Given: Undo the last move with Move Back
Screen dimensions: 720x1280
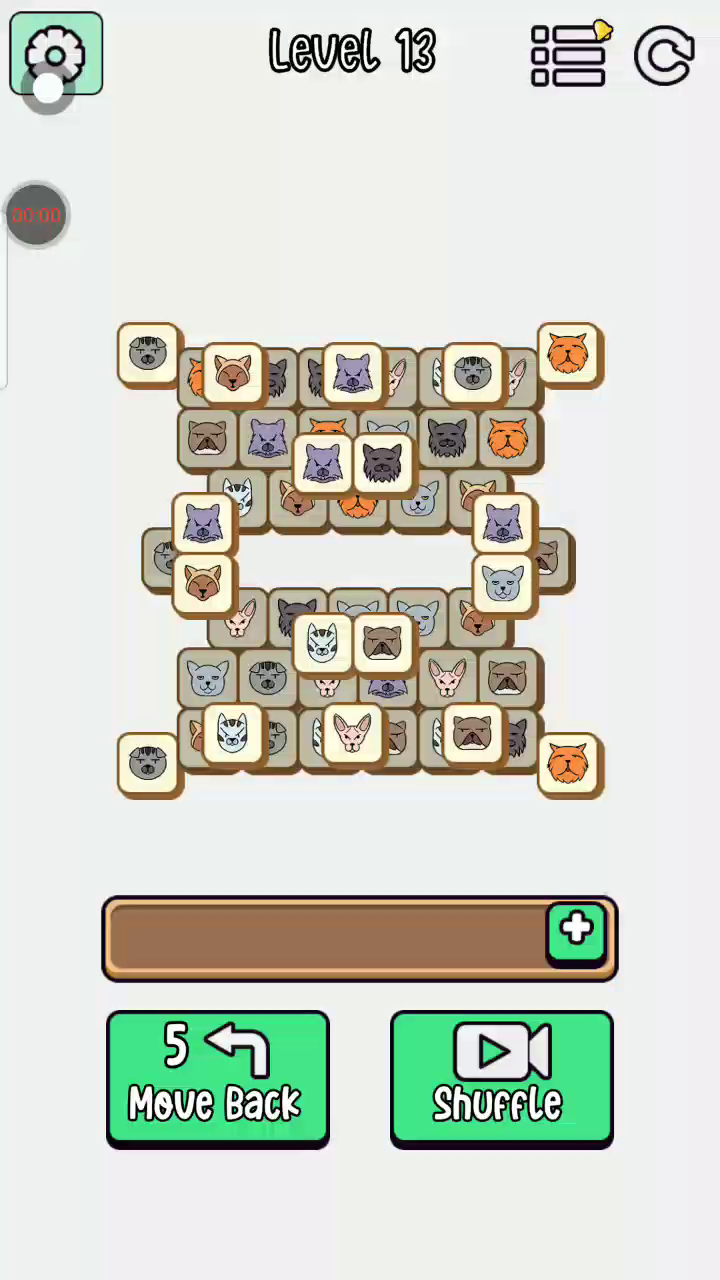Looking at the screenshot, I should pyautogui.click(x=217, y=1078).
